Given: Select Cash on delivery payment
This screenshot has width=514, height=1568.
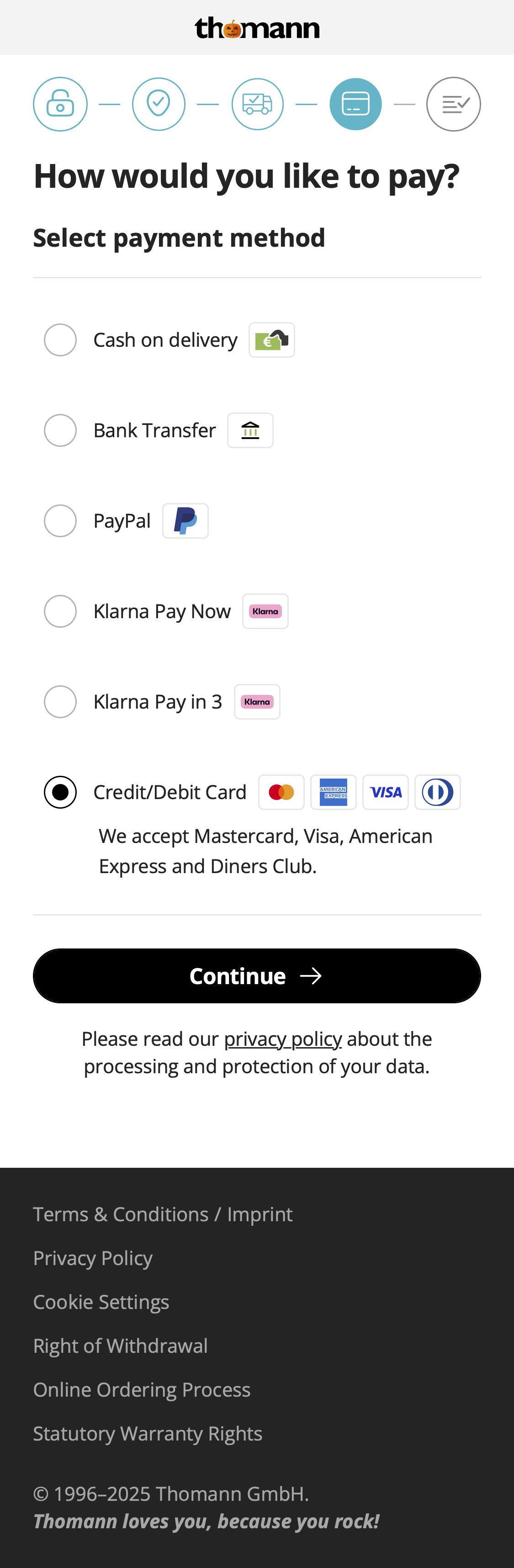Looking at the screenshot, I should pos(60,339).
